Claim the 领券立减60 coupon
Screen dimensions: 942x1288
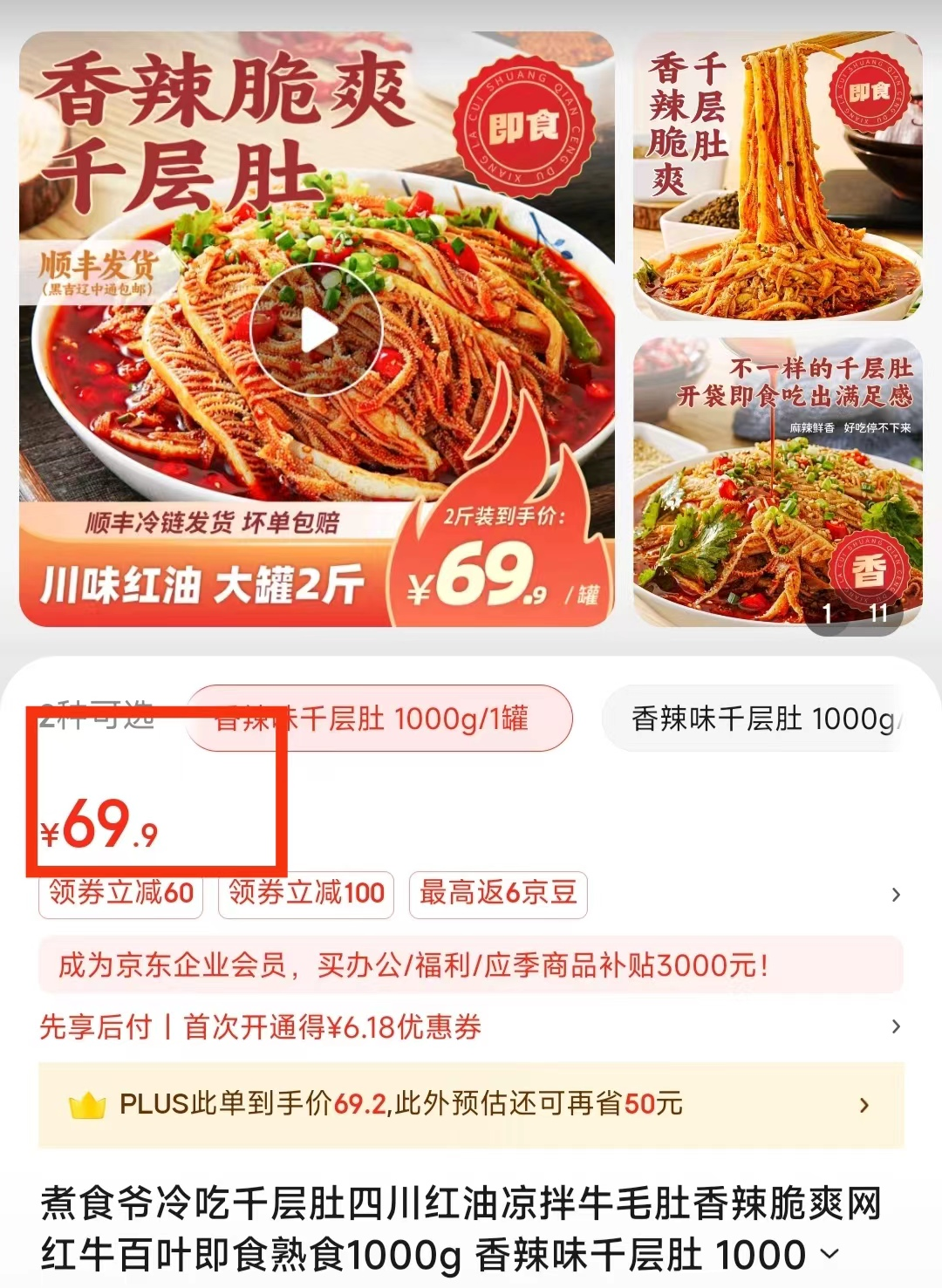pos(121,893)
